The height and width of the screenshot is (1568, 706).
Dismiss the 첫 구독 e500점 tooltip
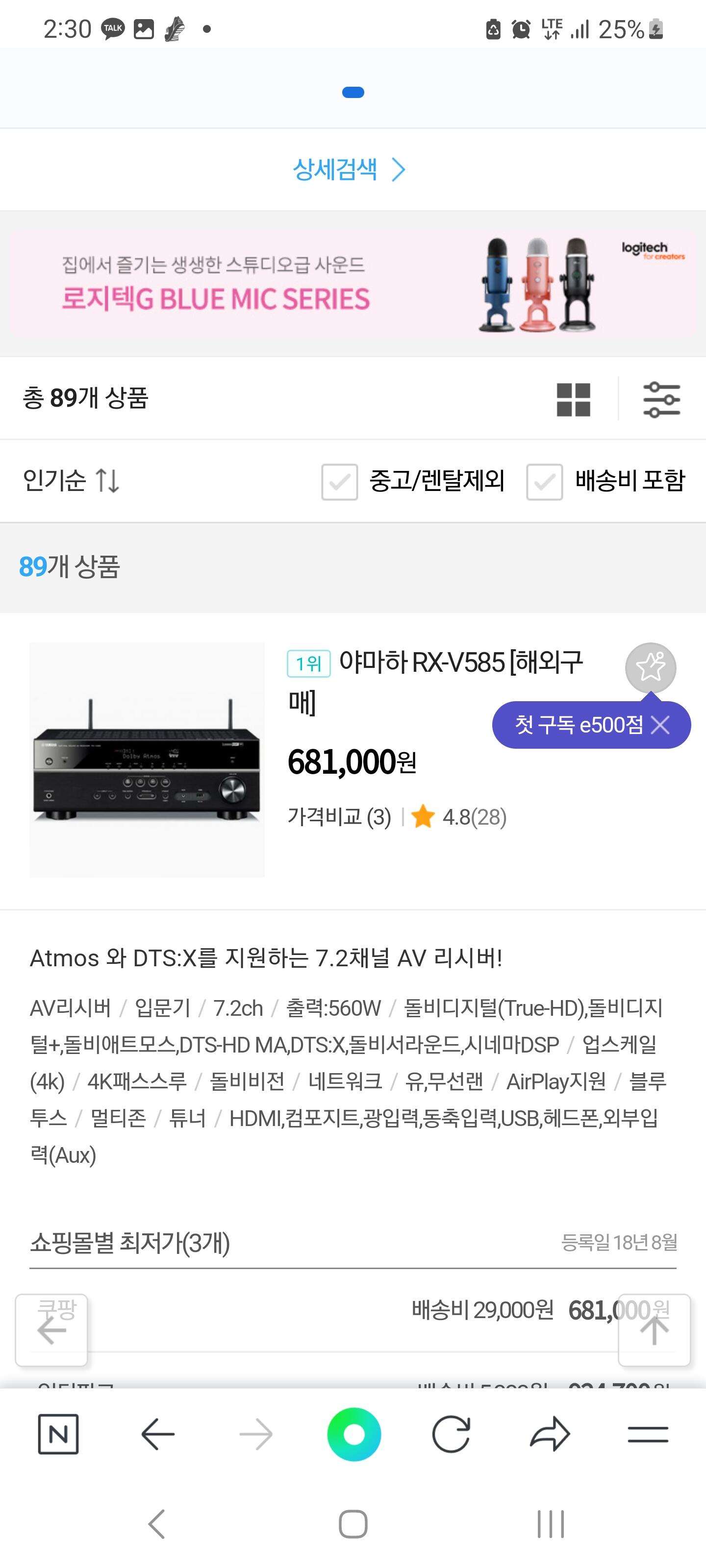(660, 725)
